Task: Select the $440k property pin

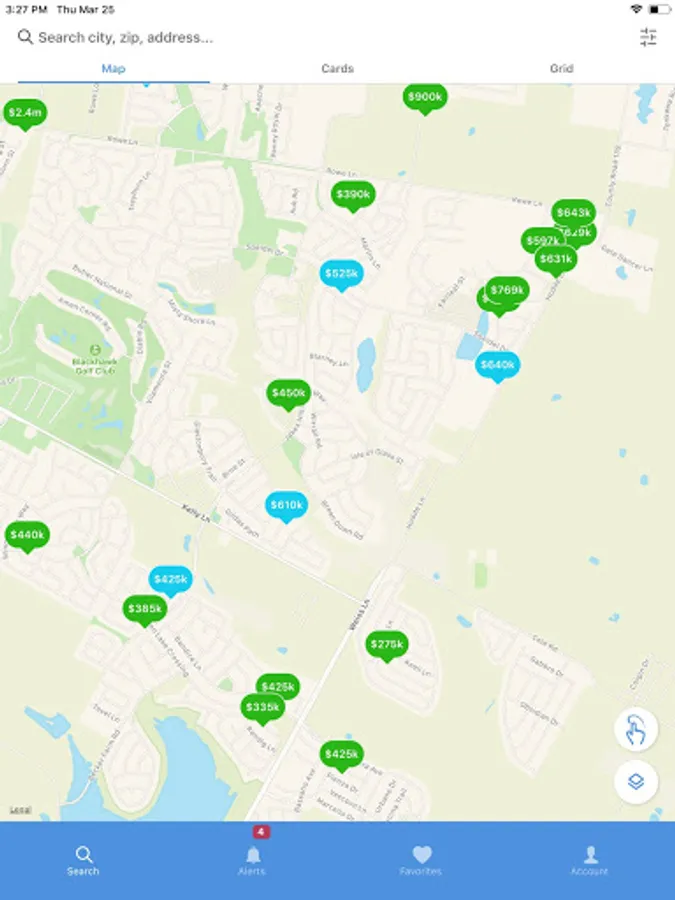Action: [x=27, y=536]
